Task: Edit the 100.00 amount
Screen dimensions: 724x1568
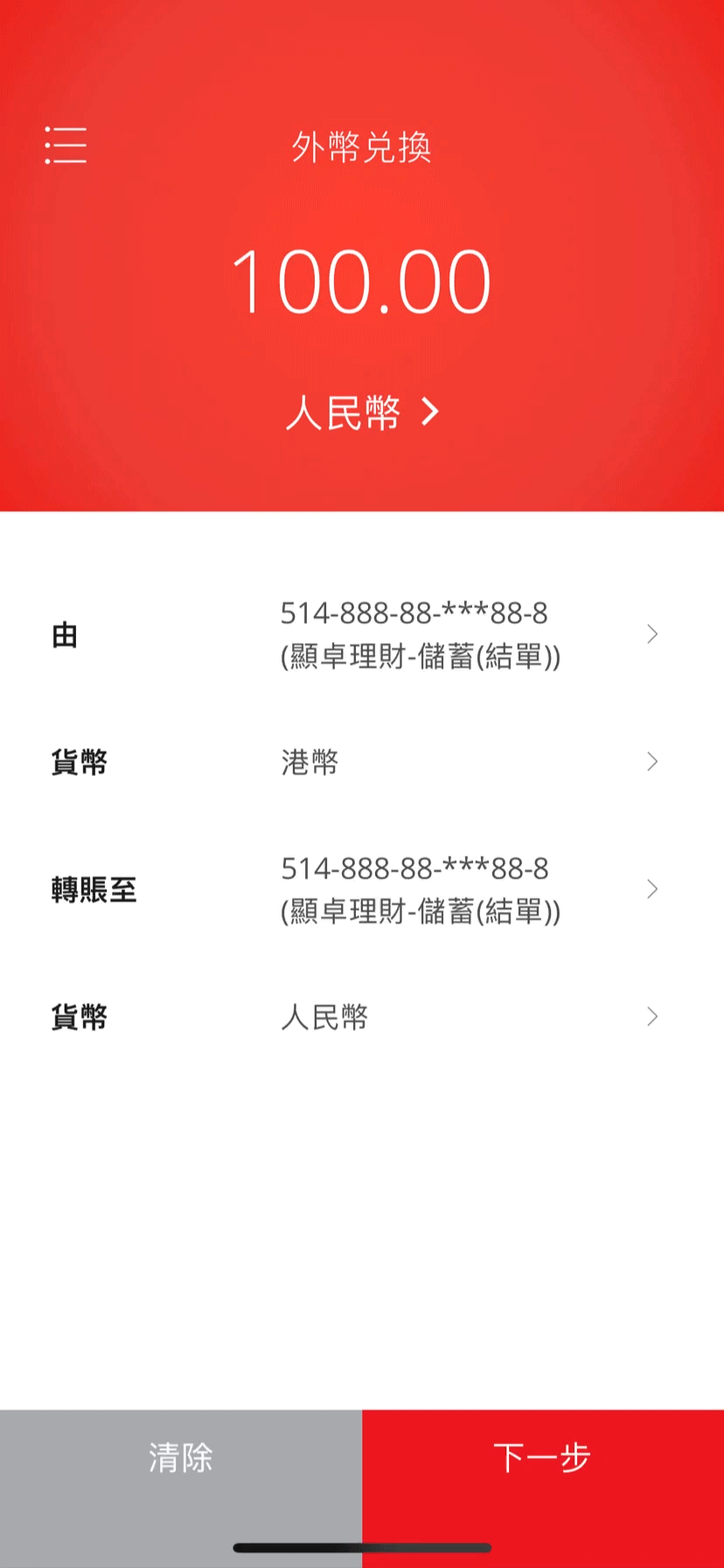Action: [x=361, y=282]
